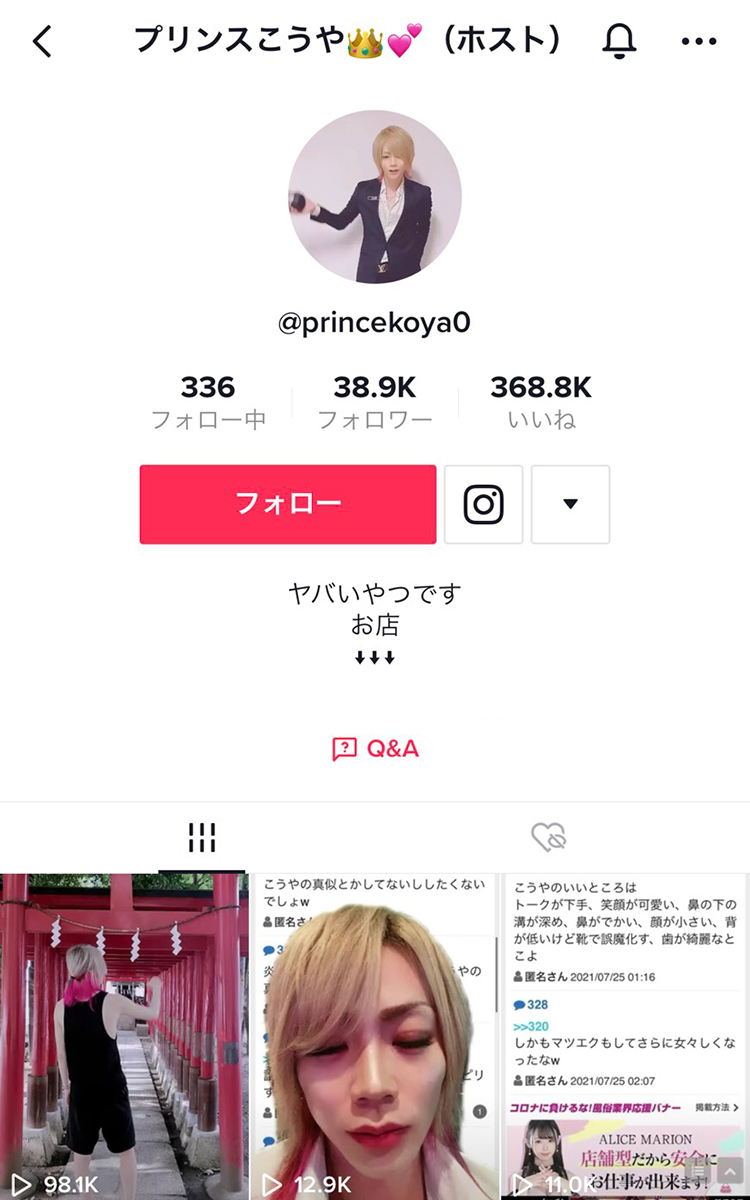Expand the dropdown arrow beside the Instagram icon
Image resolution: width=750 pixels, height=1200 pixels.
coord(570,505)
